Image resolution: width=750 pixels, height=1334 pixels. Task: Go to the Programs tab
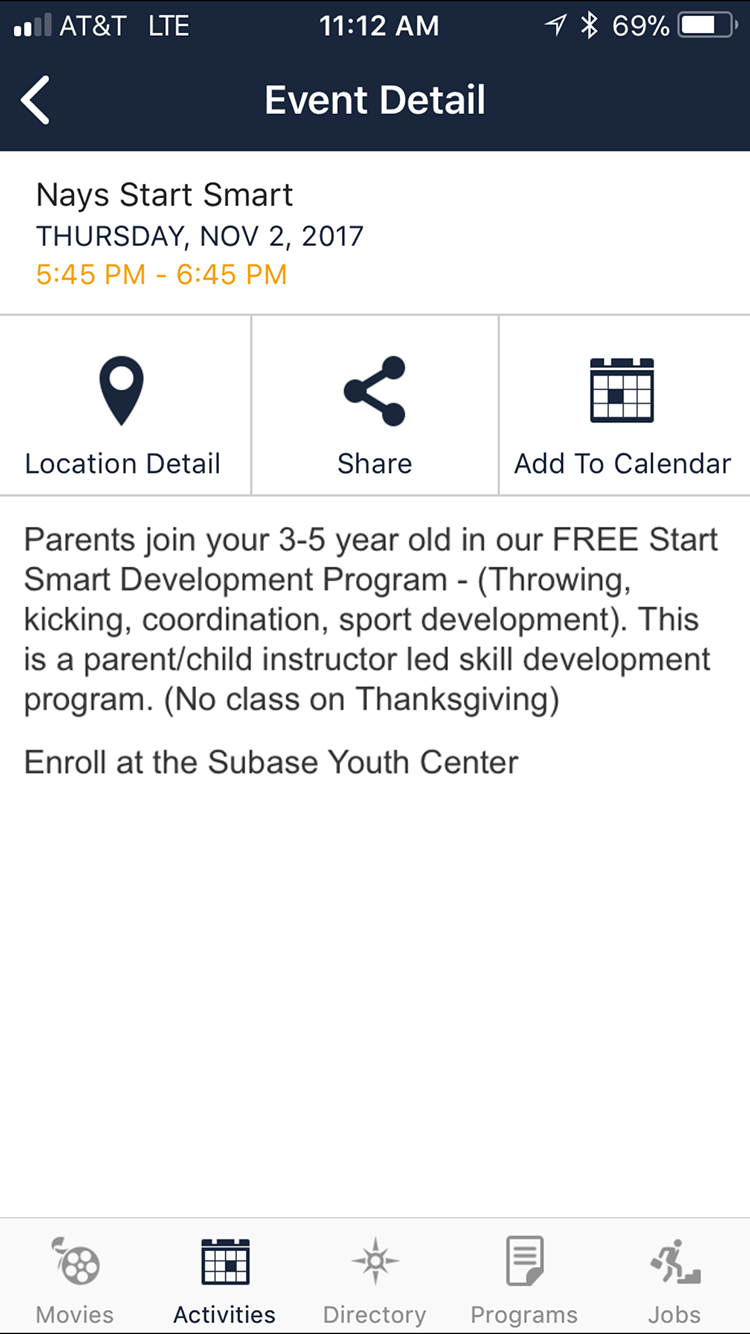(524, 1277)
